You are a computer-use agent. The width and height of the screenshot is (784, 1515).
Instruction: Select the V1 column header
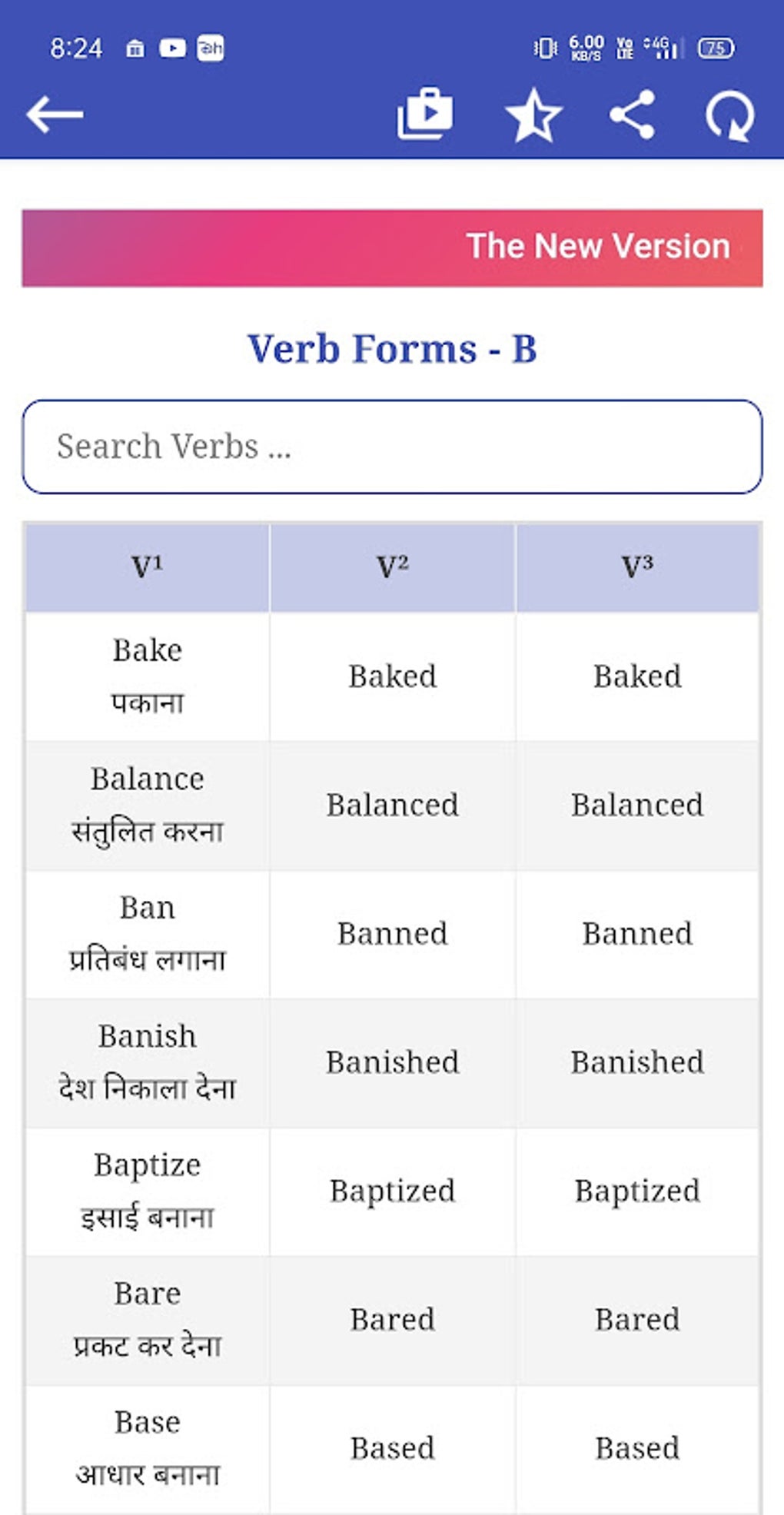(146, 566)
